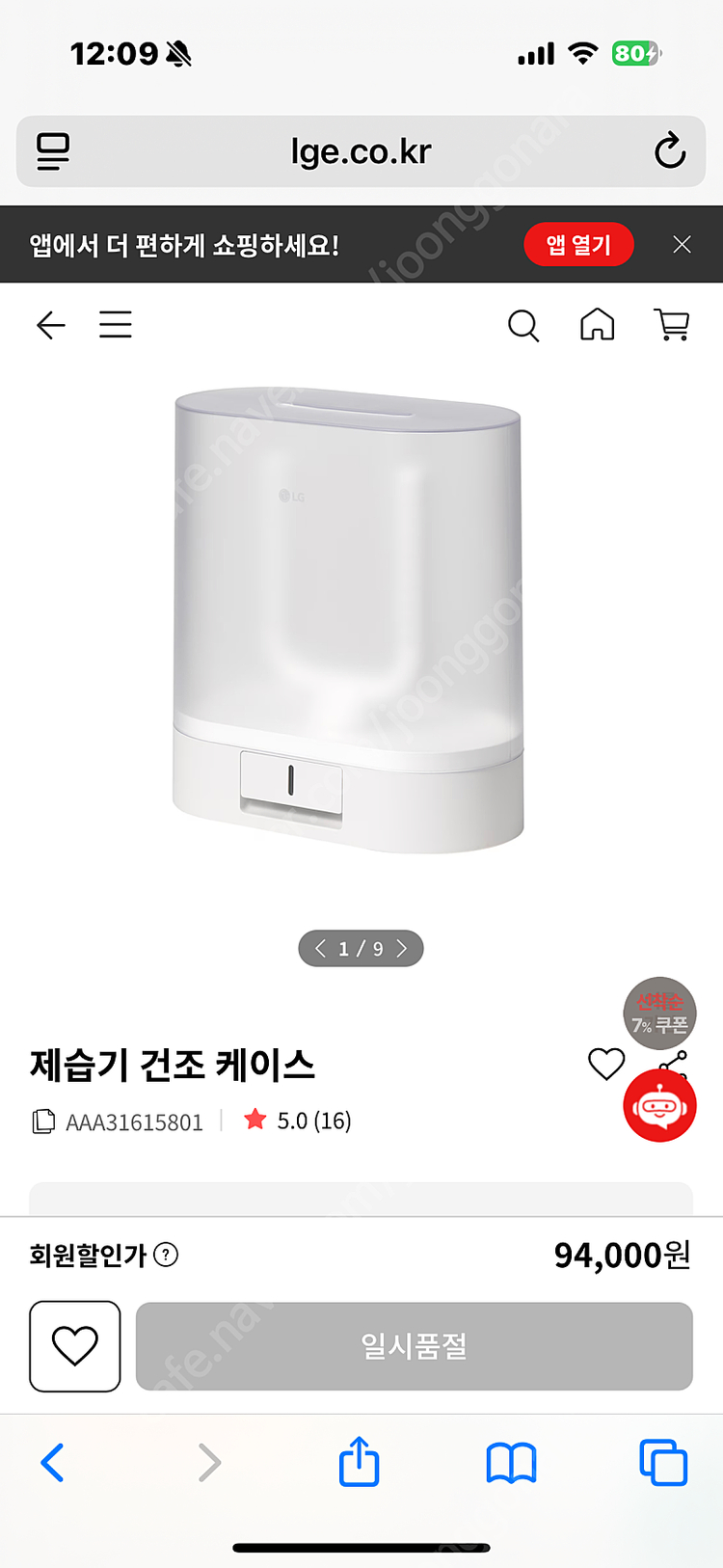Open the shopping cart
This screenshot has width=723, height=1568.
672,325
